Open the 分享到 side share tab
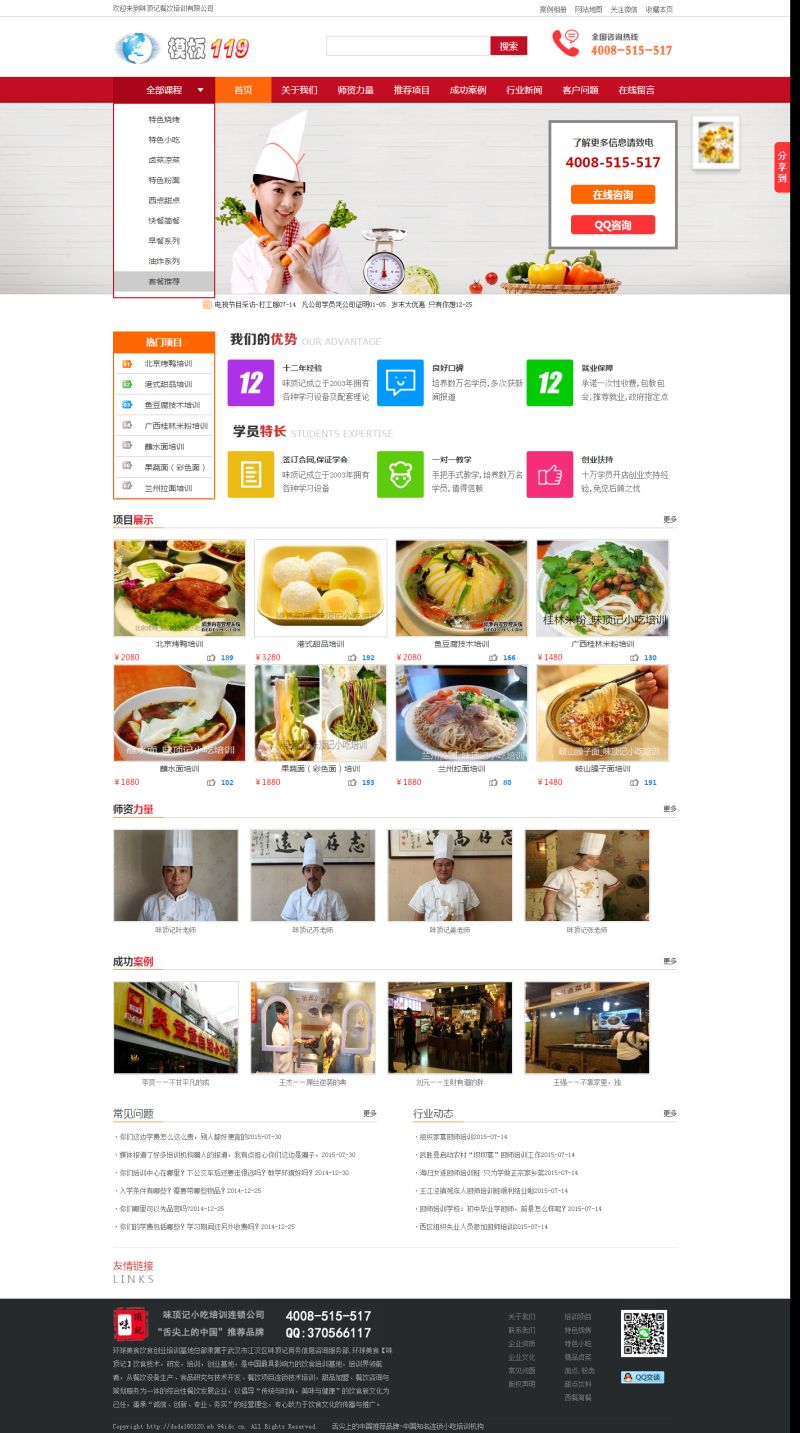This screenshot has height=1433, width=800. (x=781, y=167)
